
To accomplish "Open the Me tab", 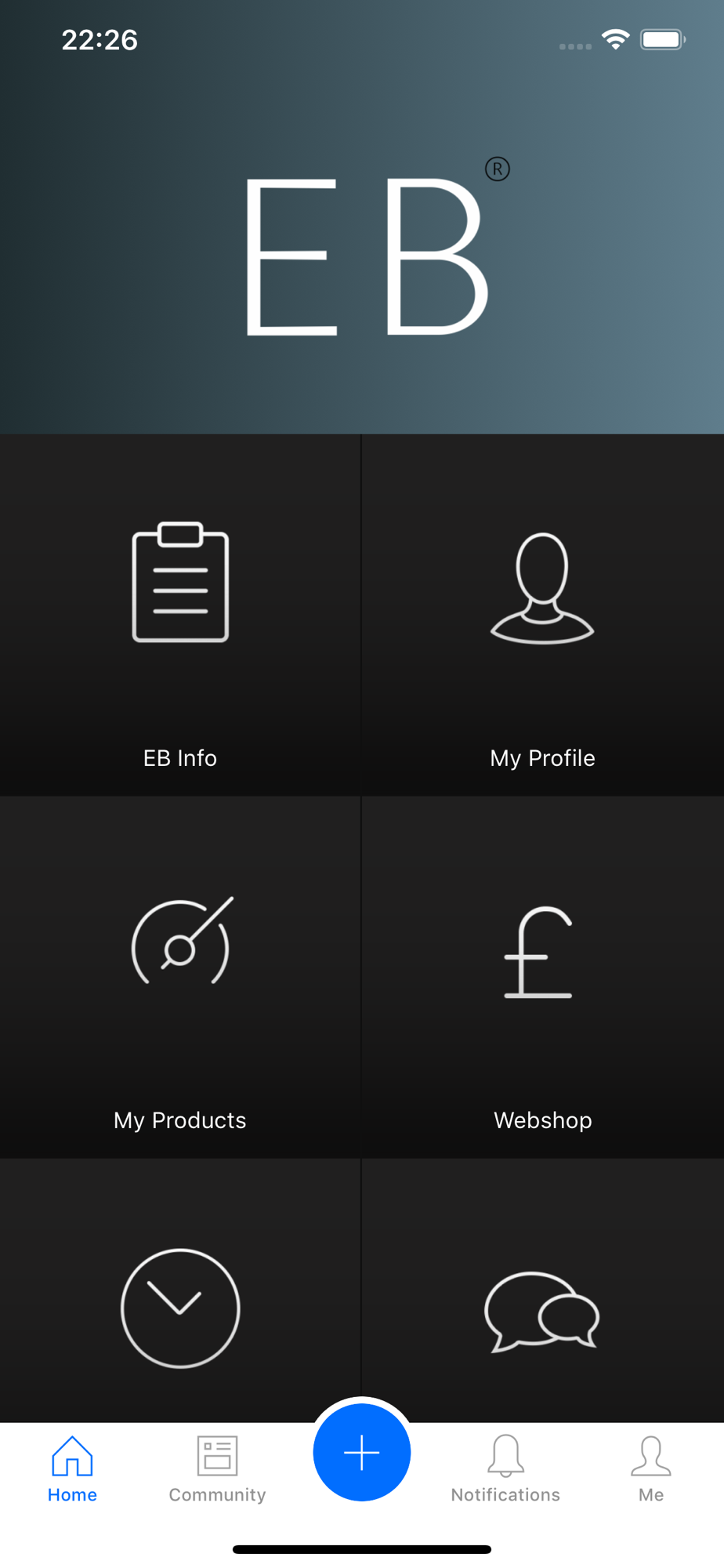I will [x=651, y=1469].
